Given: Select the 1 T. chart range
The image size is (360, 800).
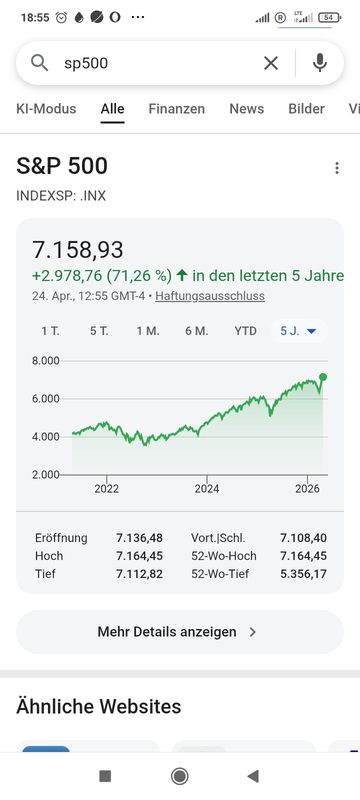Looking at the screenshot, I should 50,331.
